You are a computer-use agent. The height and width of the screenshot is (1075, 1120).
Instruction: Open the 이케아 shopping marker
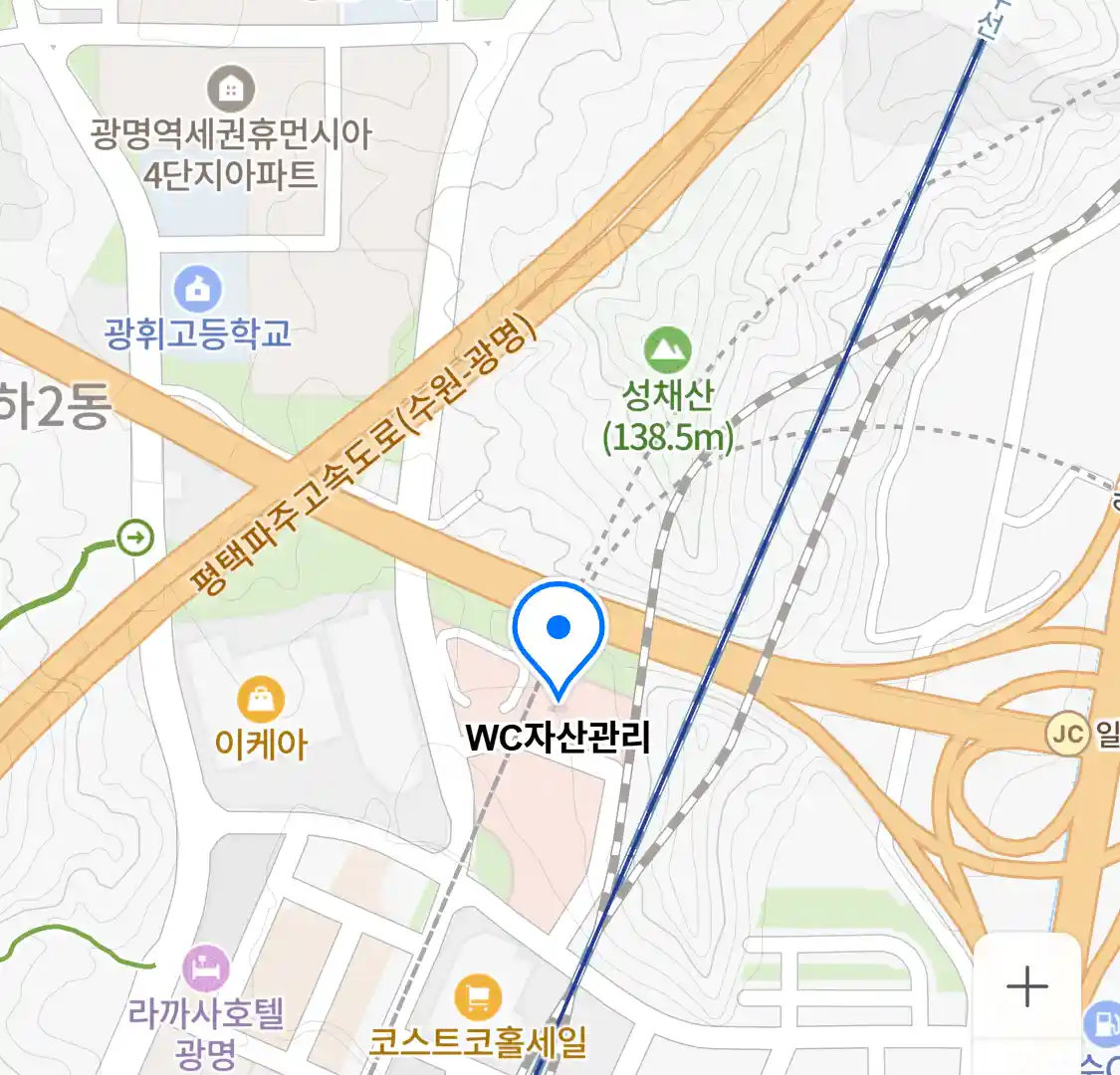261,701
